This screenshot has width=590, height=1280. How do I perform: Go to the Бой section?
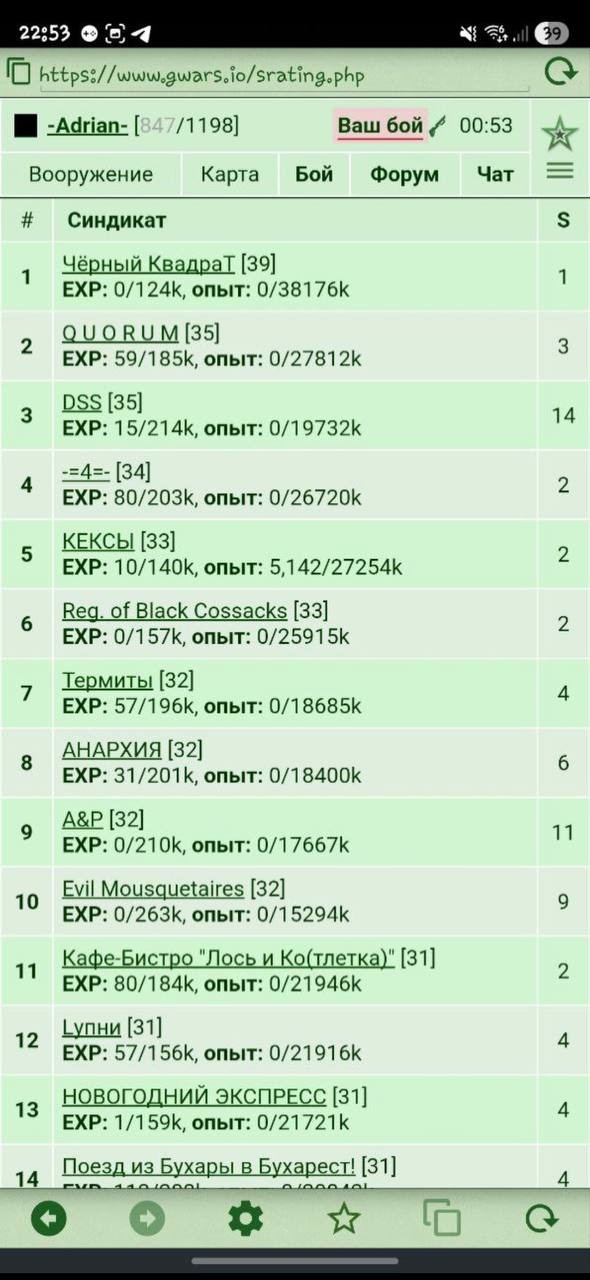coord(314,174)
